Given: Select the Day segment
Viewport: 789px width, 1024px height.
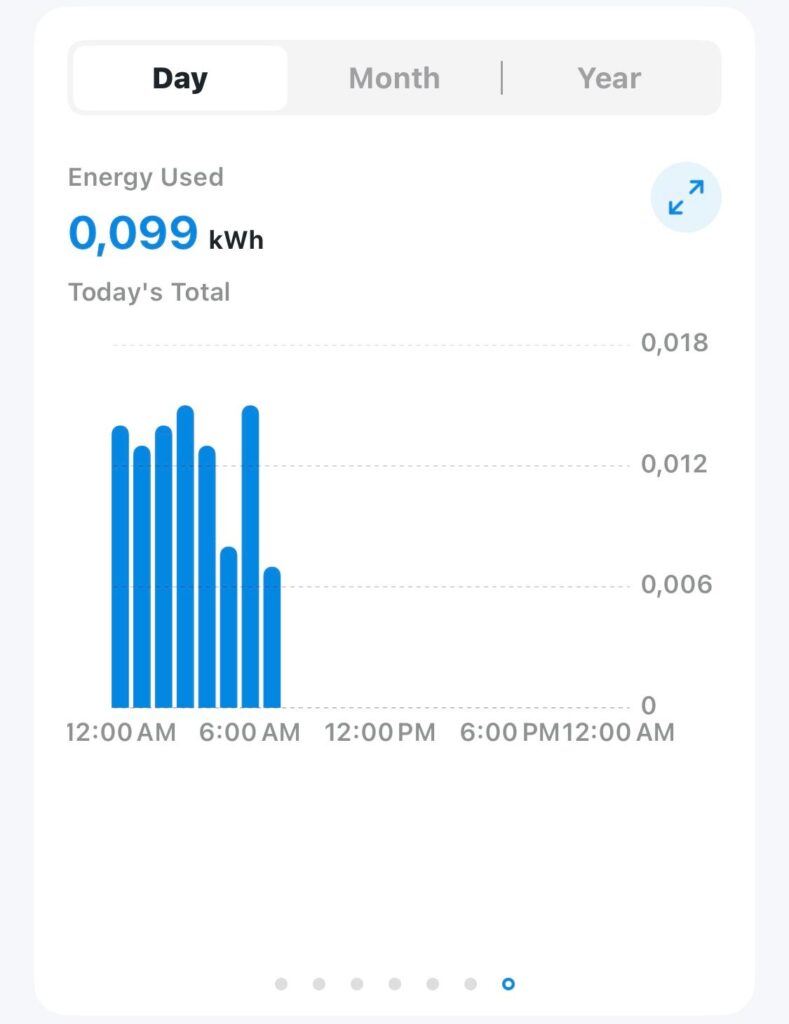Looking at the screenshot, I should (180, 78).
